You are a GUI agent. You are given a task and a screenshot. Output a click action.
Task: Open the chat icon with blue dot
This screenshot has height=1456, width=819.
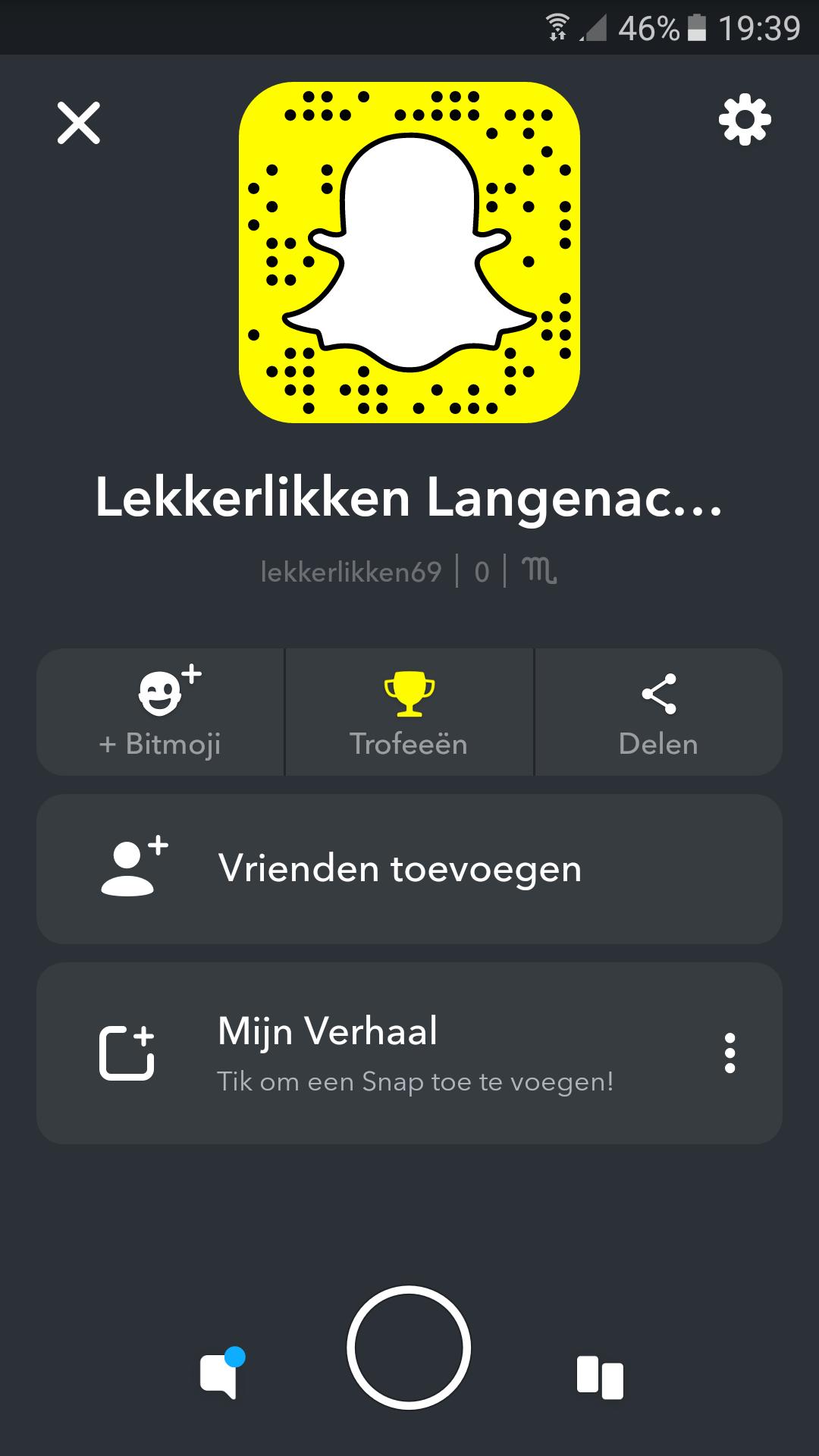coord(220,1375)
